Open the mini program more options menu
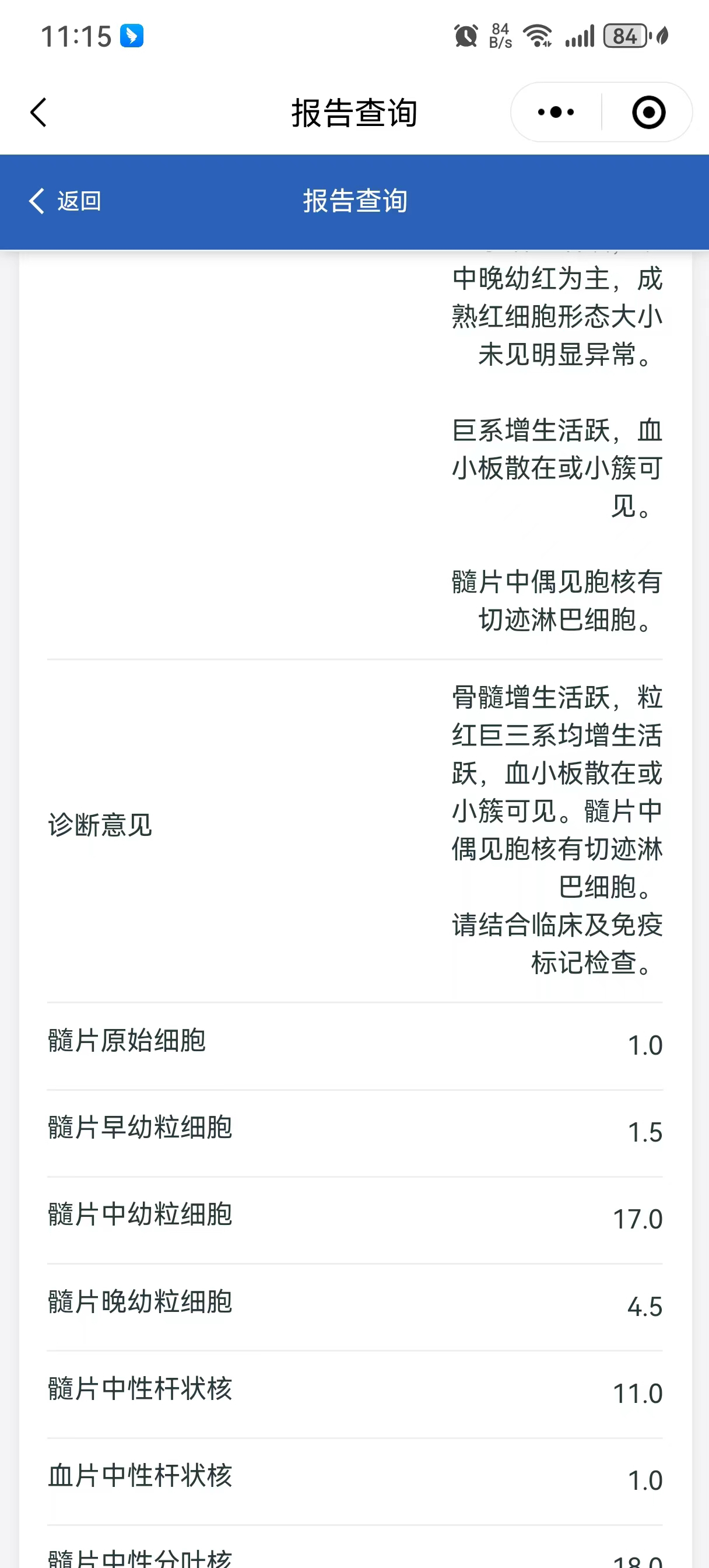This screenshot has width=709, height=1568. click(556, 113)
